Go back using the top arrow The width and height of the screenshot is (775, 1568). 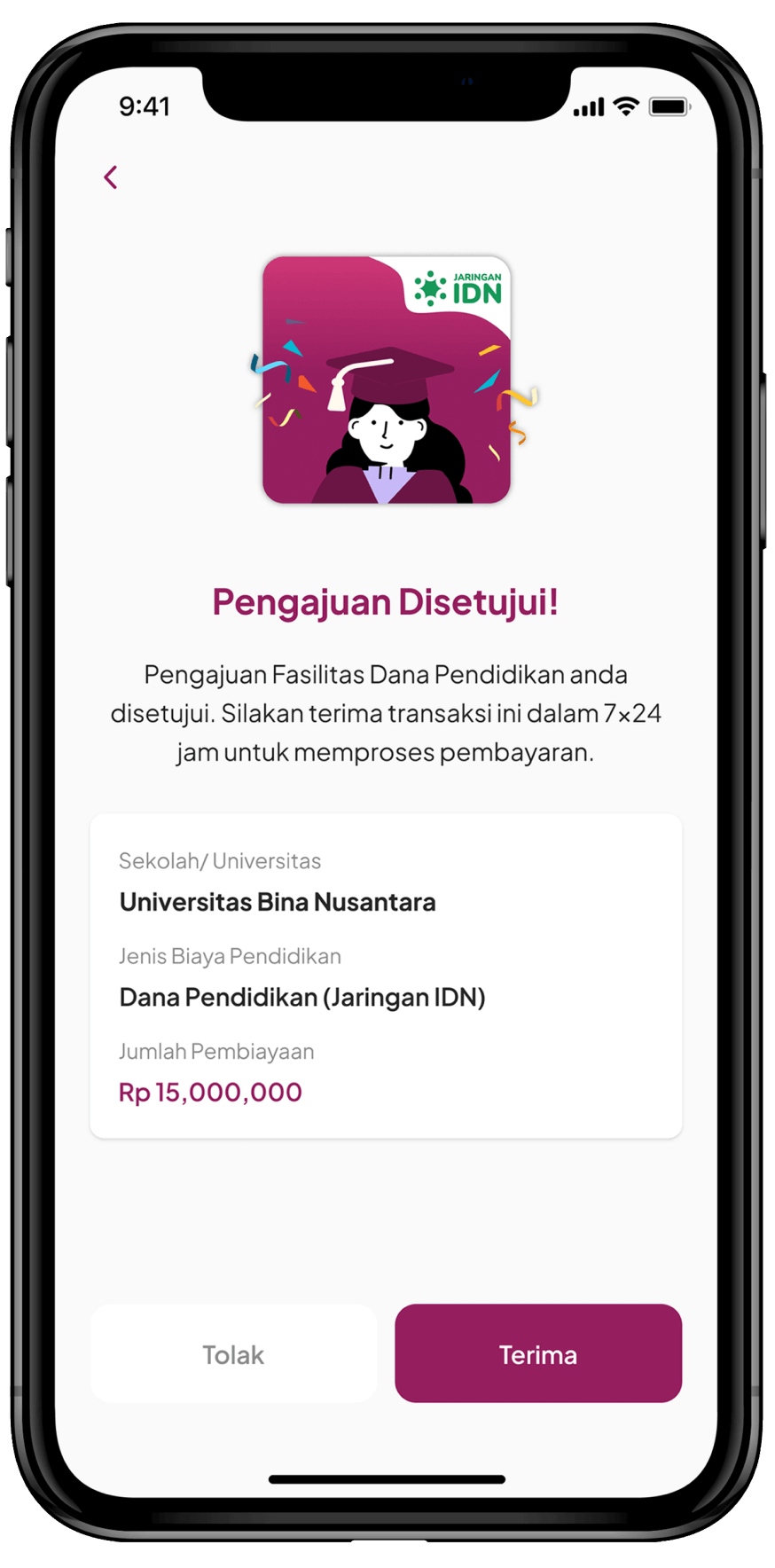click(x=111, y=177)
